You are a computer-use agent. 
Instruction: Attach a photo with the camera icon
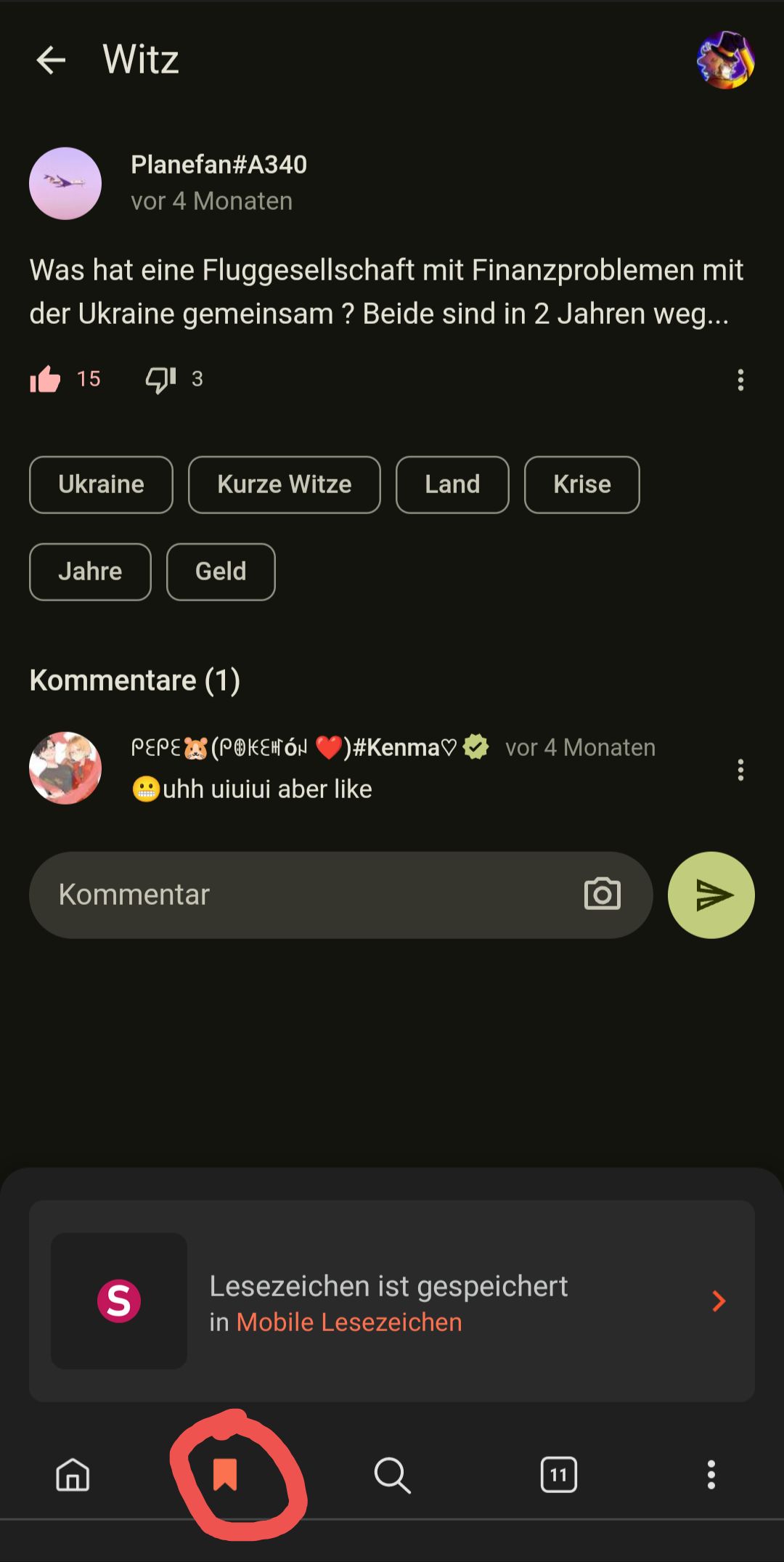pos(602,895)
